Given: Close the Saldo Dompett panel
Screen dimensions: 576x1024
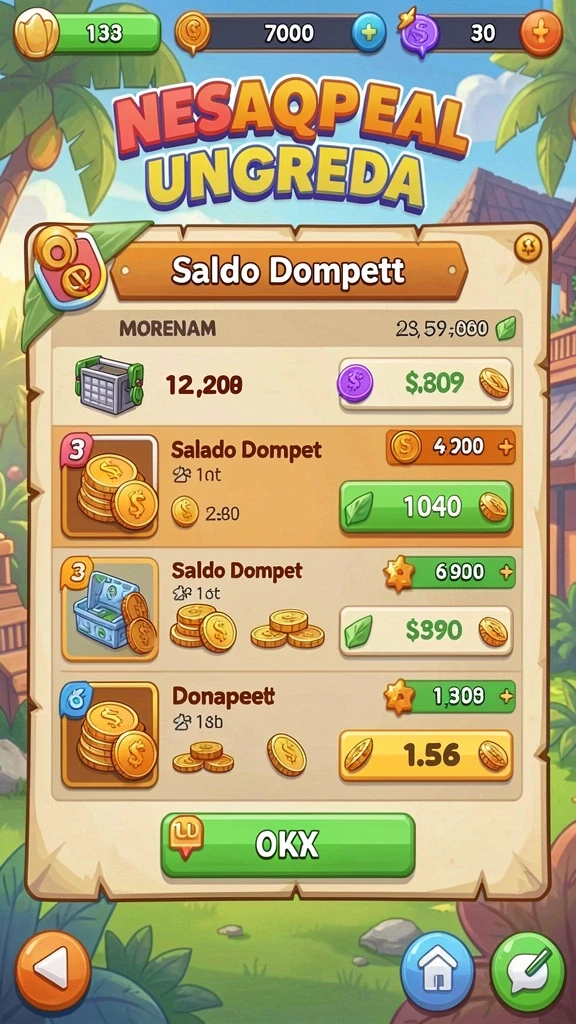Looking at the screenshot, I should coord(526,247).
